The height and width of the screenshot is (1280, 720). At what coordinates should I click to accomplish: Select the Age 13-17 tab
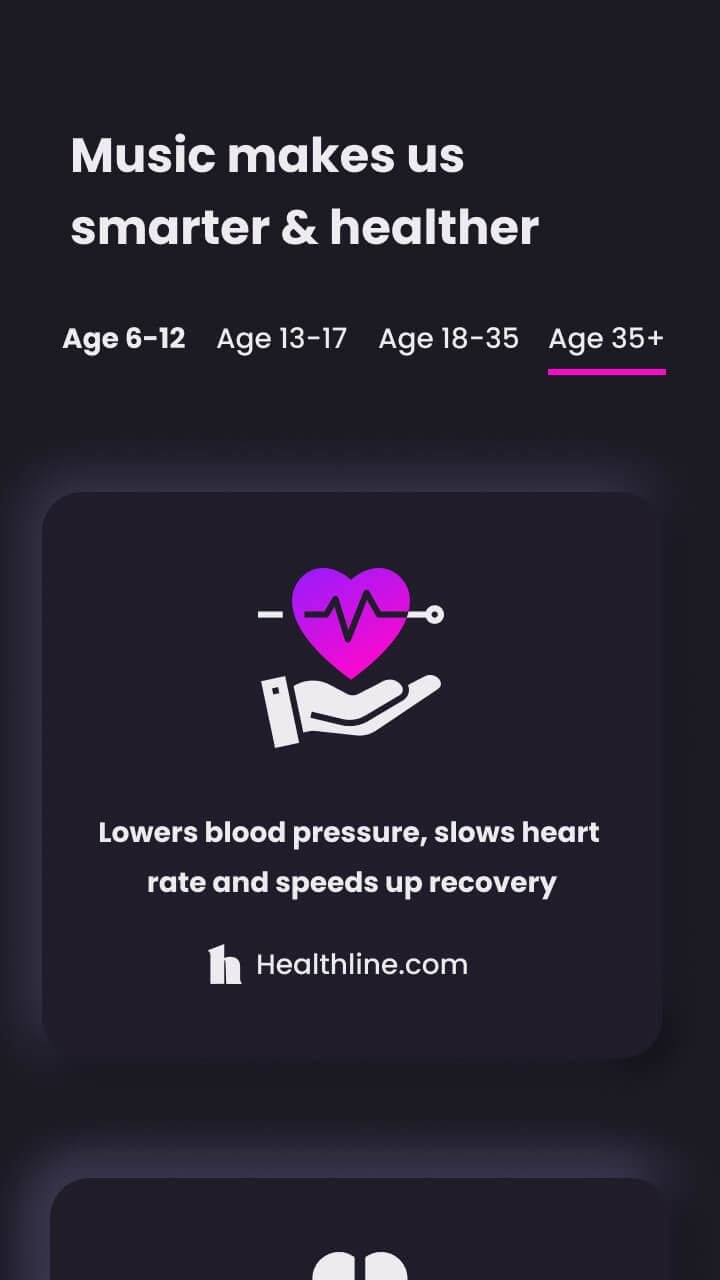click(281, 339)
